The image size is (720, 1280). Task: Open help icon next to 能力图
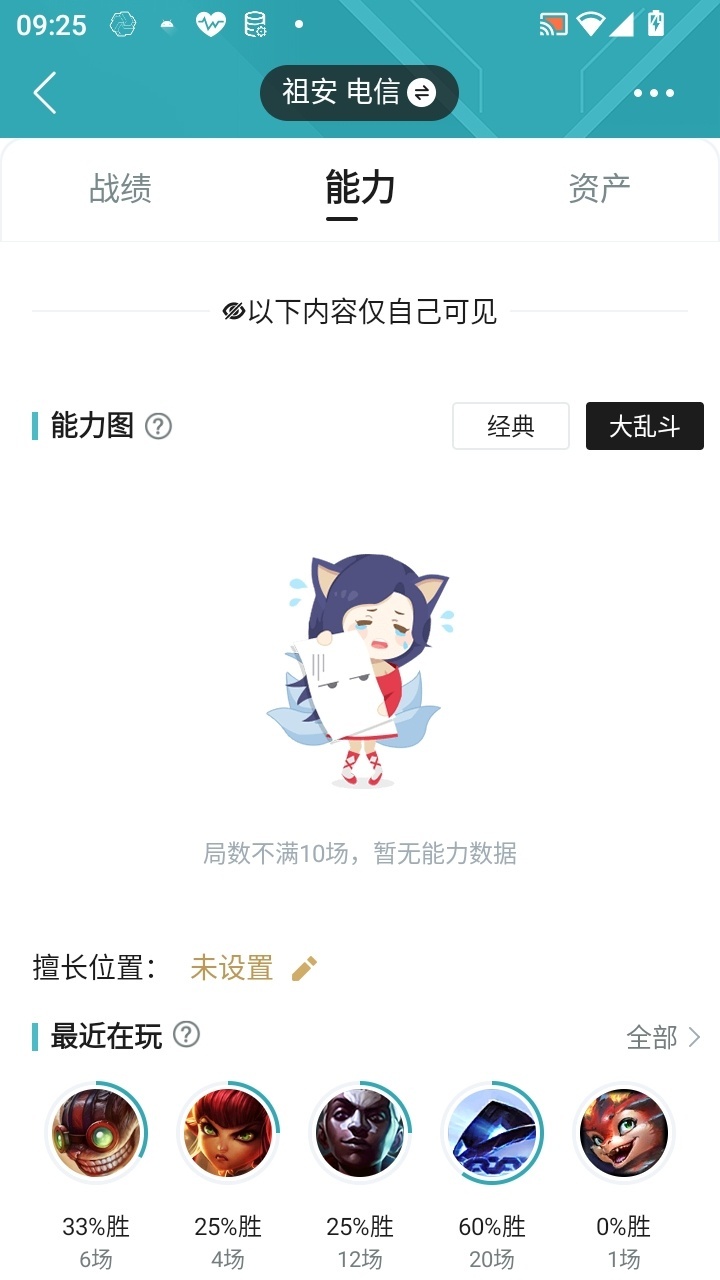click(x=159, y=426)
